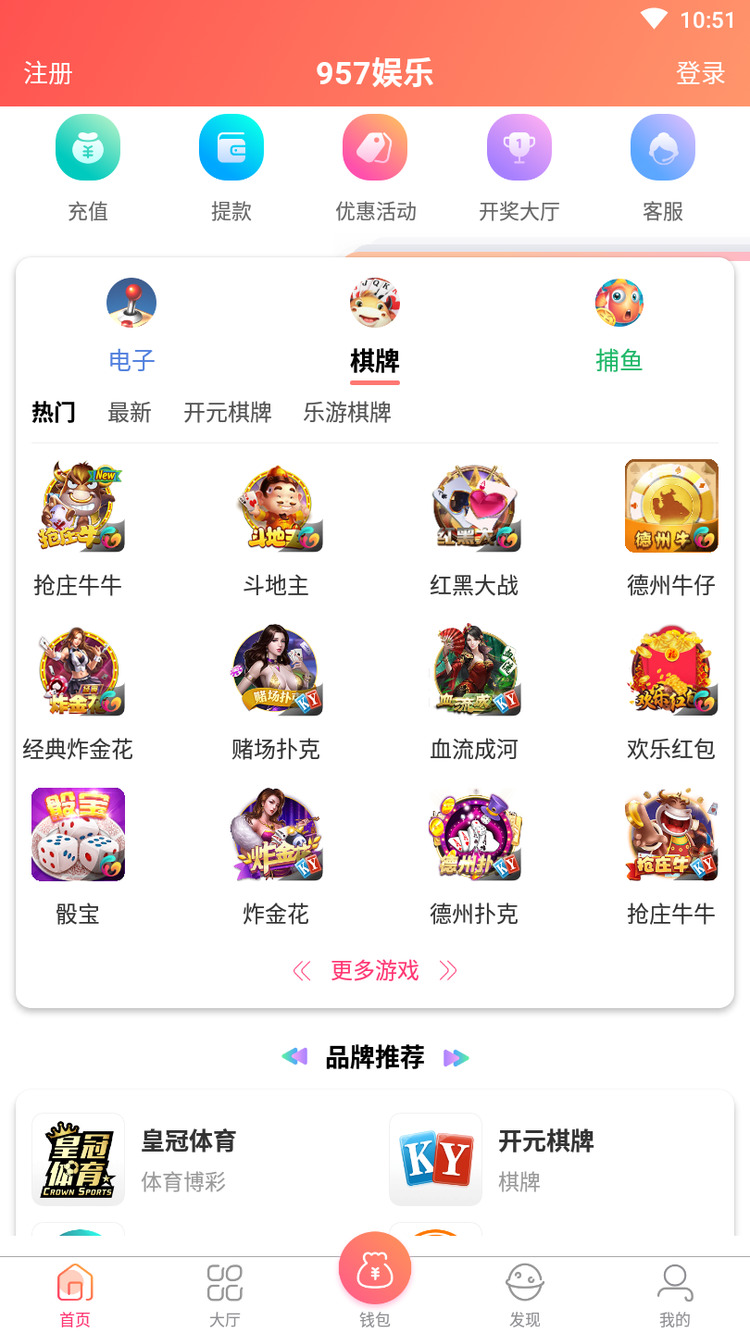
Task: Tap 更多游戏 to see more games
Action: (375, 970)
